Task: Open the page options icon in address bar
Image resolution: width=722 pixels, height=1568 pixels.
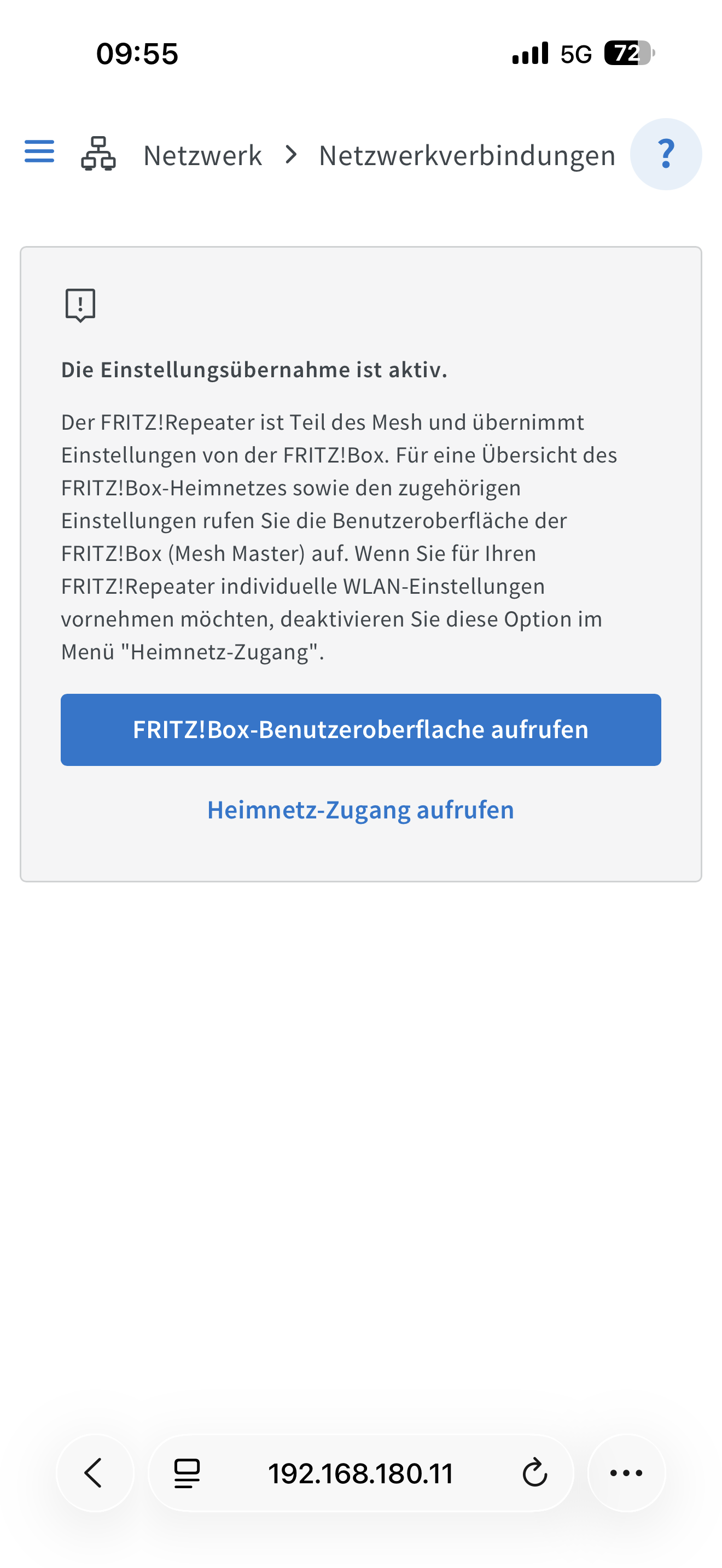Action: pos(187,1473)
